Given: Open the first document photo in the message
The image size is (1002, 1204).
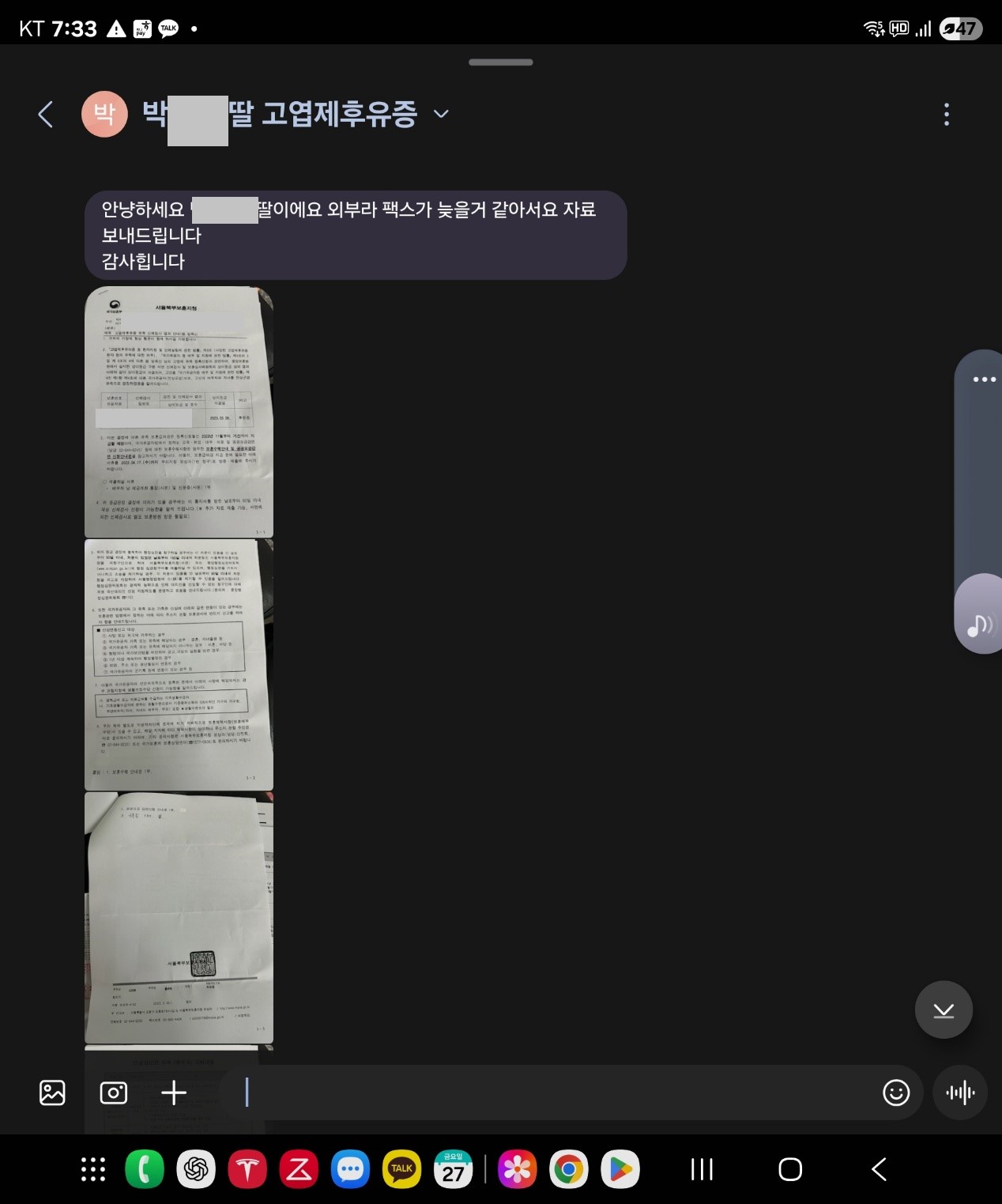Looking at the screenshot, I should [179, 411].
